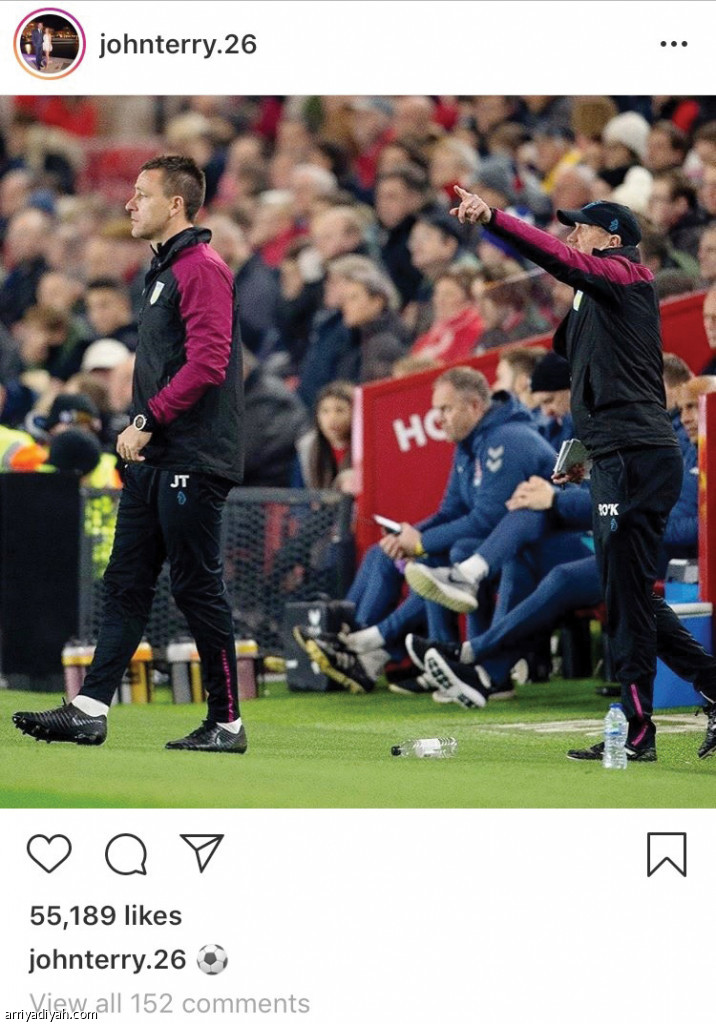Screen dimensions: 716x1024
Task: Save the post with the bookmark icon
Action: pyautogui.click(x=666, y=854)
